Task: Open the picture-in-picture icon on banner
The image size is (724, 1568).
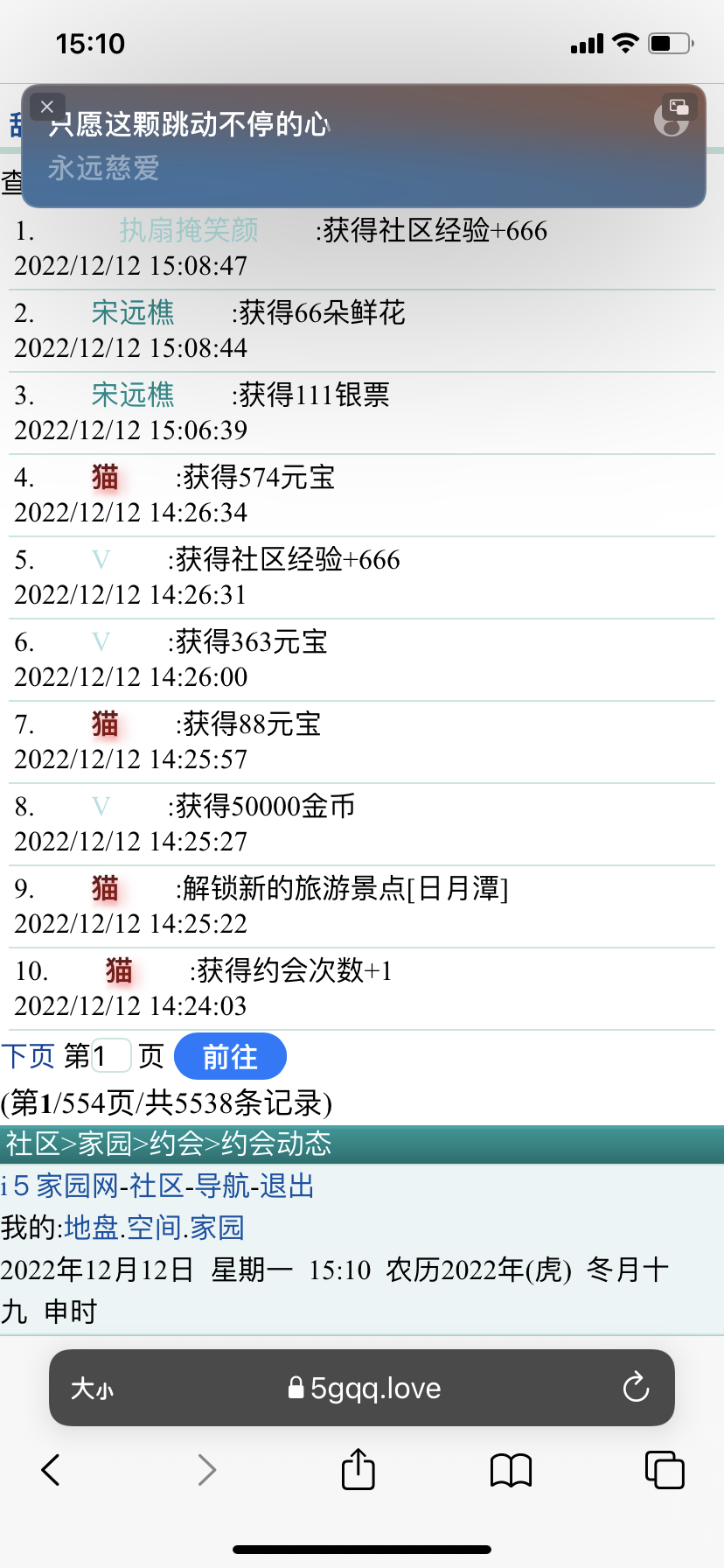Action: point(679,108)
